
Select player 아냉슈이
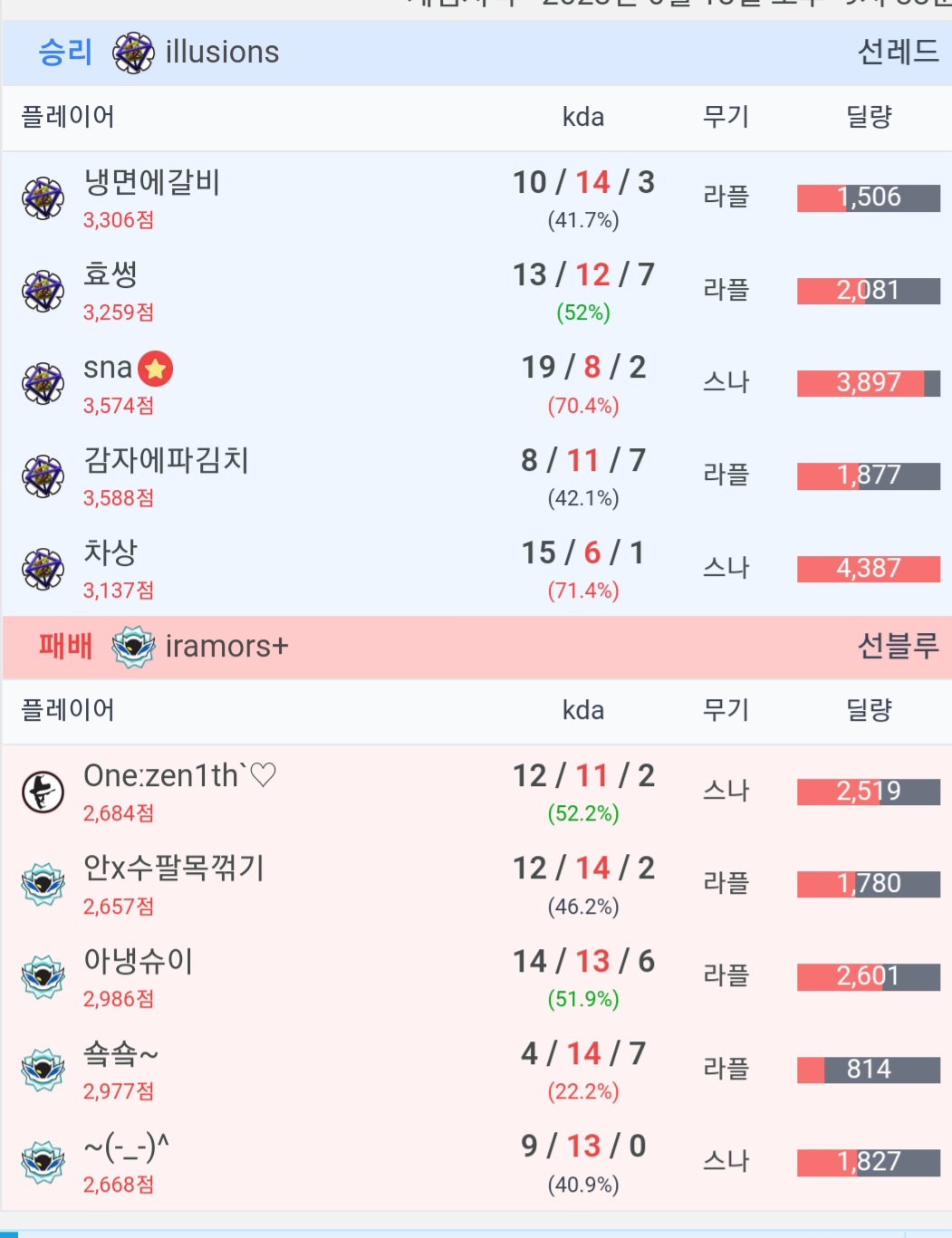point(138,962)
